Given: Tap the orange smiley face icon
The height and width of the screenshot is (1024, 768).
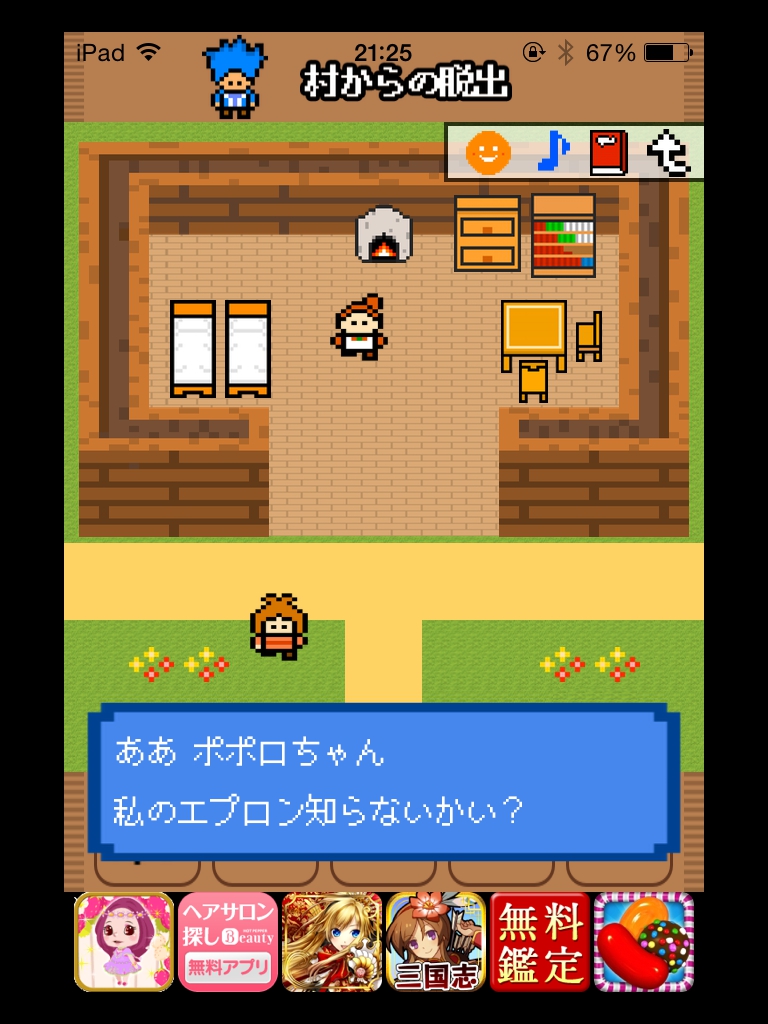Looking at the screenshot, I should click(488, 153).
